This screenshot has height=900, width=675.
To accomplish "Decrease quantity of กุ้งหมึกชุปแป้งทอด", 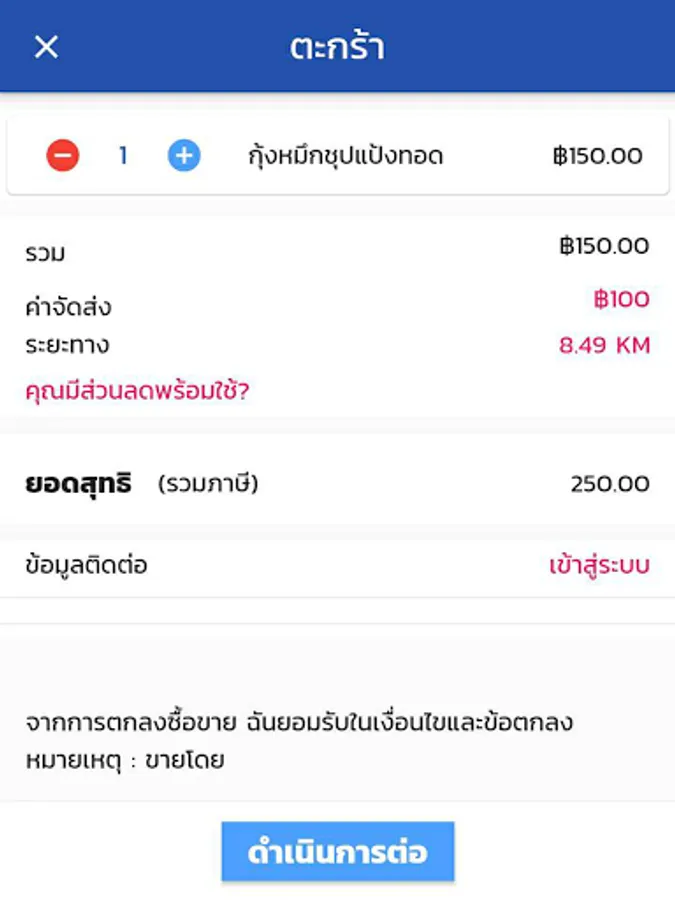I will pyautogui.click(x=62, y=156).
